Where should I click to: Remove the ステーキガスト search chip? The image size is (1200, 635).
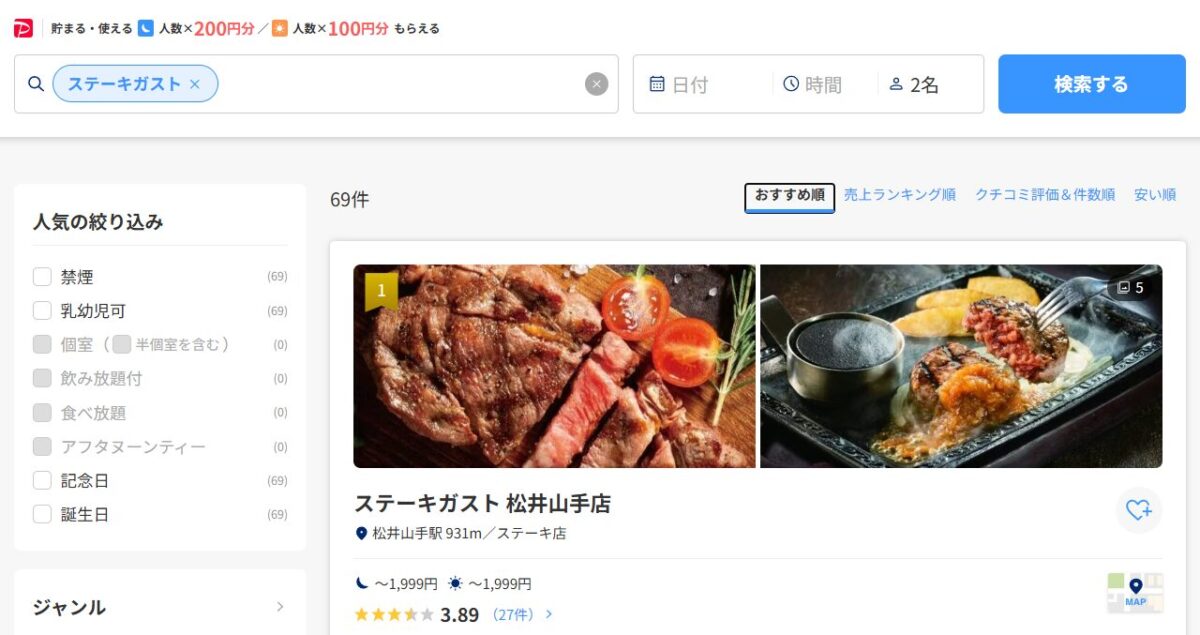(x=195, y=84)
